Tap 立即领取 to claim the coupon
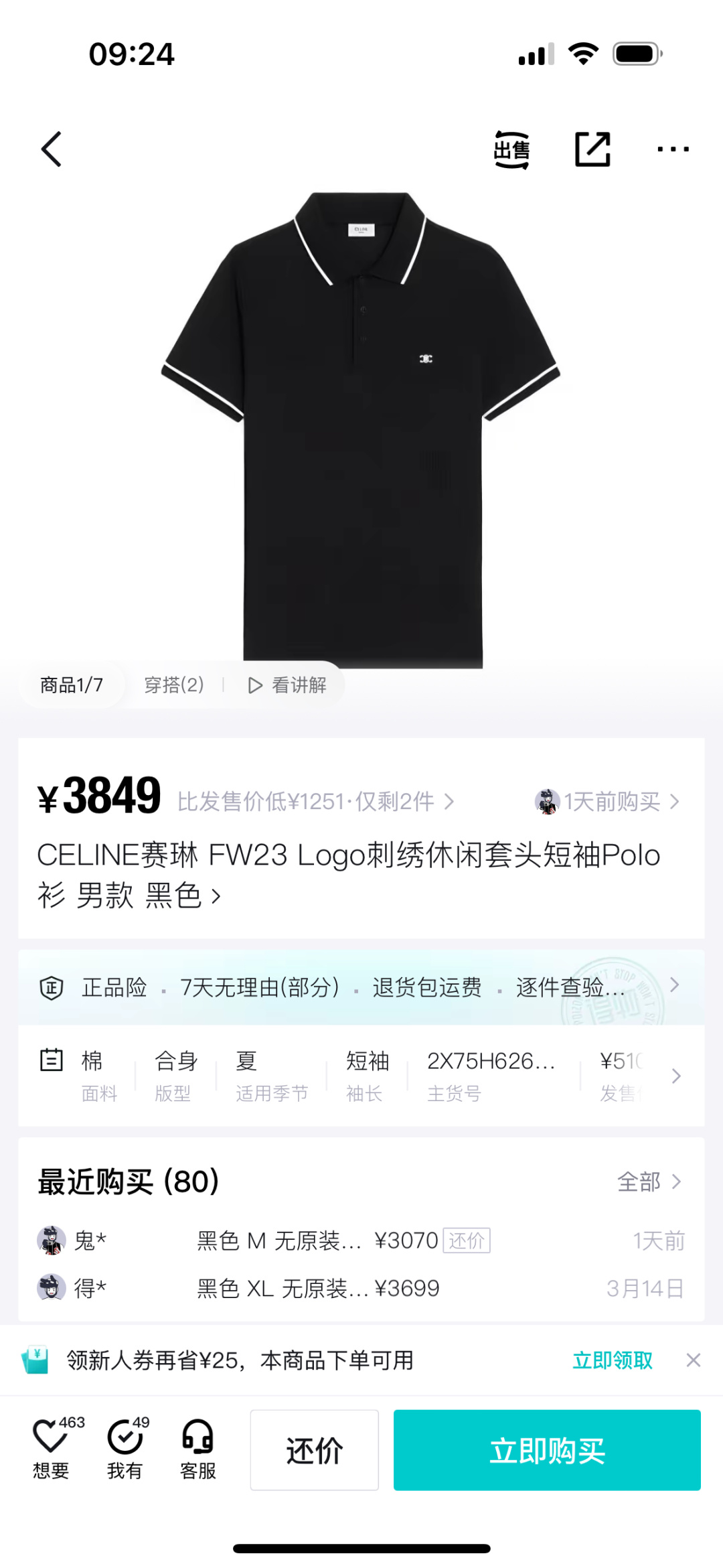Viewport: 723px width, 1568px height. 613,1360
